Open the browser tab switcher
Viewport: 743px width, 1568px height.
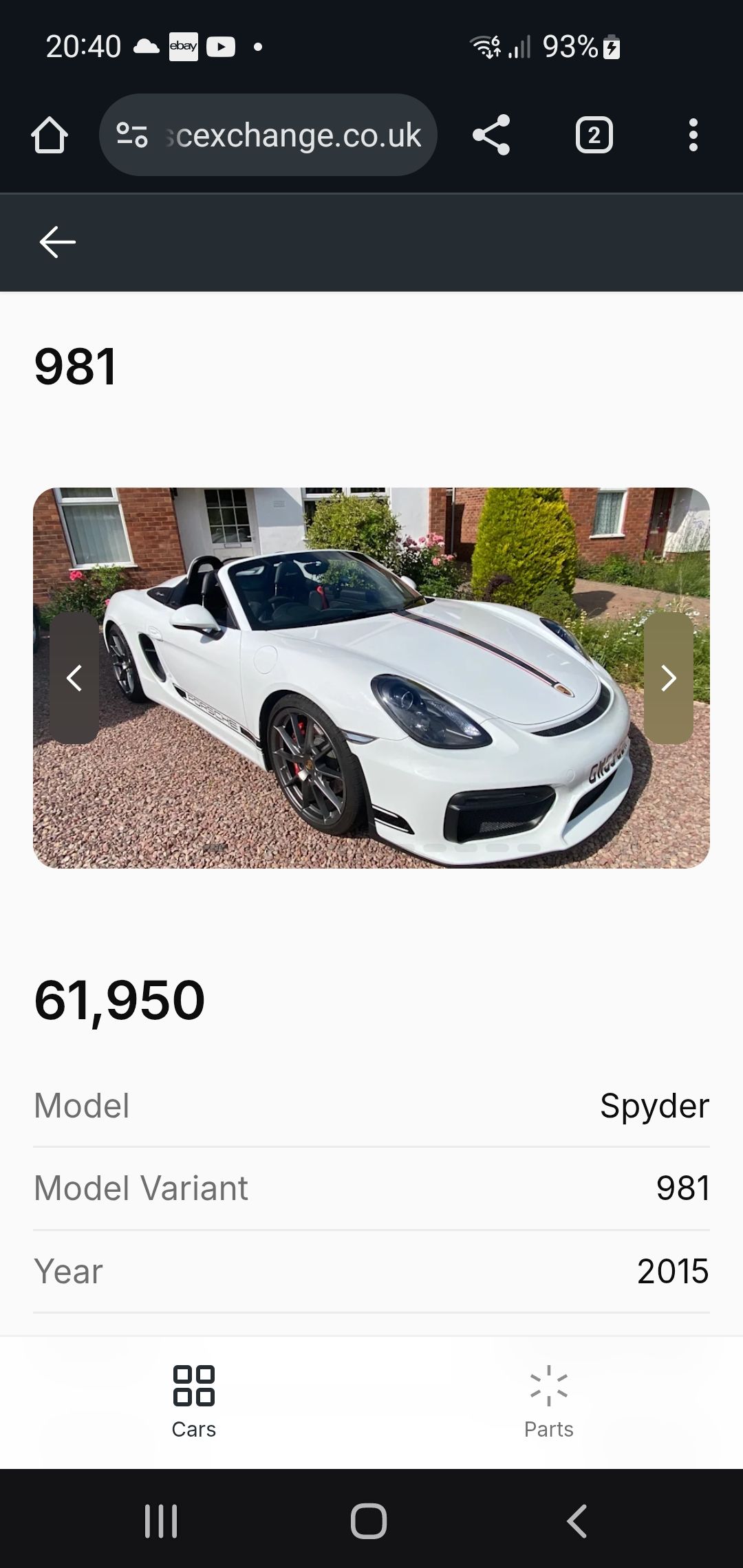pos(594,135)
